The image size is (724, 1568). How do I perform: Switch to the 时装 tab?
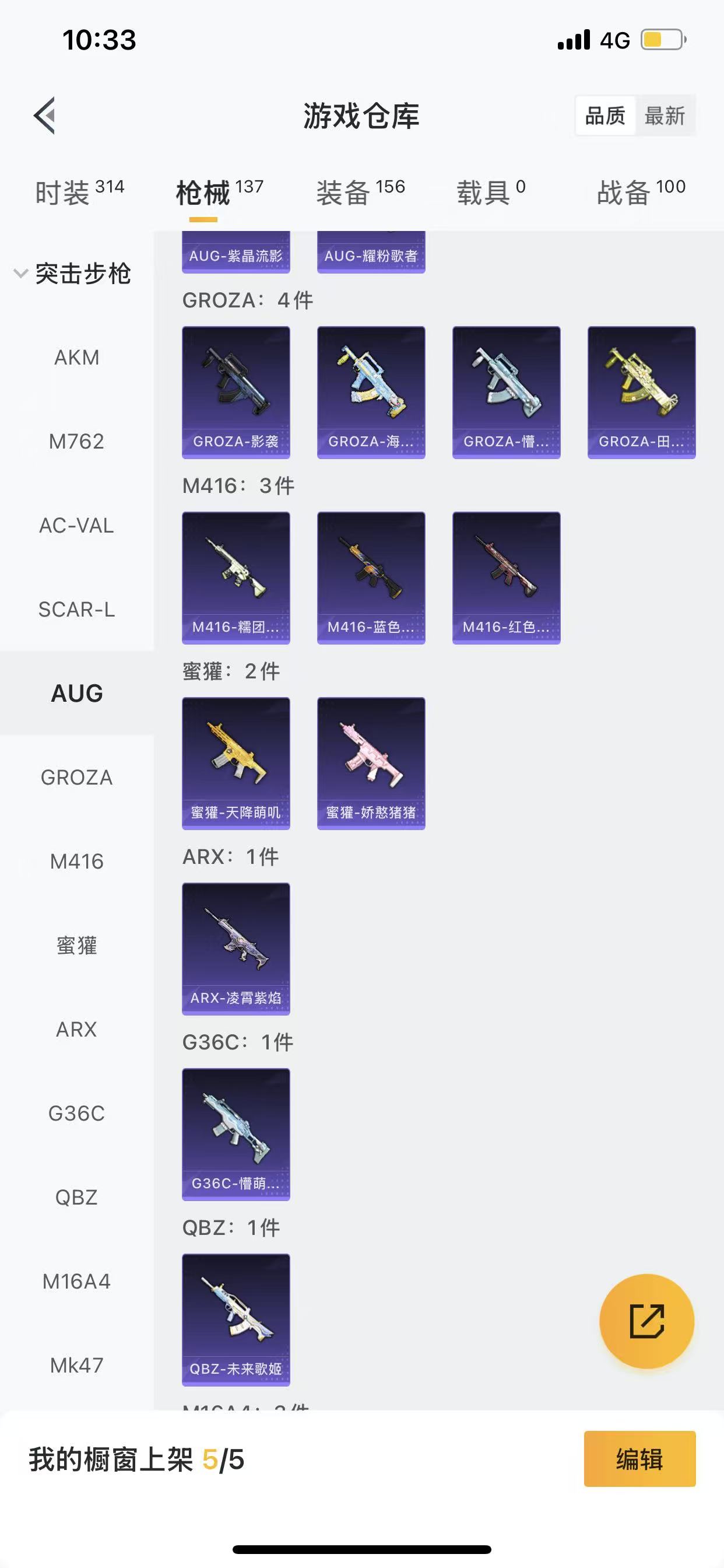(x=79, y=192)
